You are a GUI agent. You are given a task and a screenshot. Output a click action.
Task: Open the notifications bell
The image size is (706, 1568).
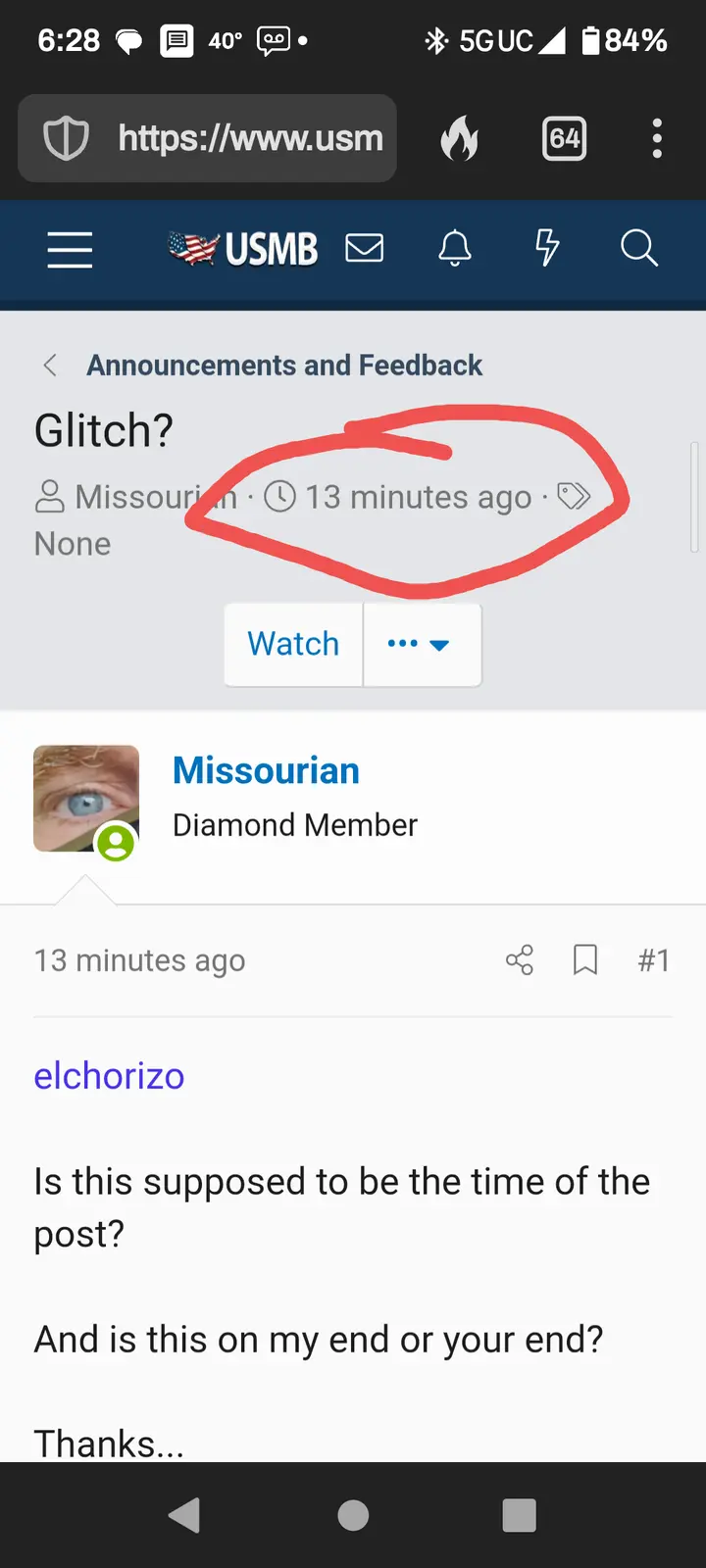pyautogui.click(x=455, y=248)
